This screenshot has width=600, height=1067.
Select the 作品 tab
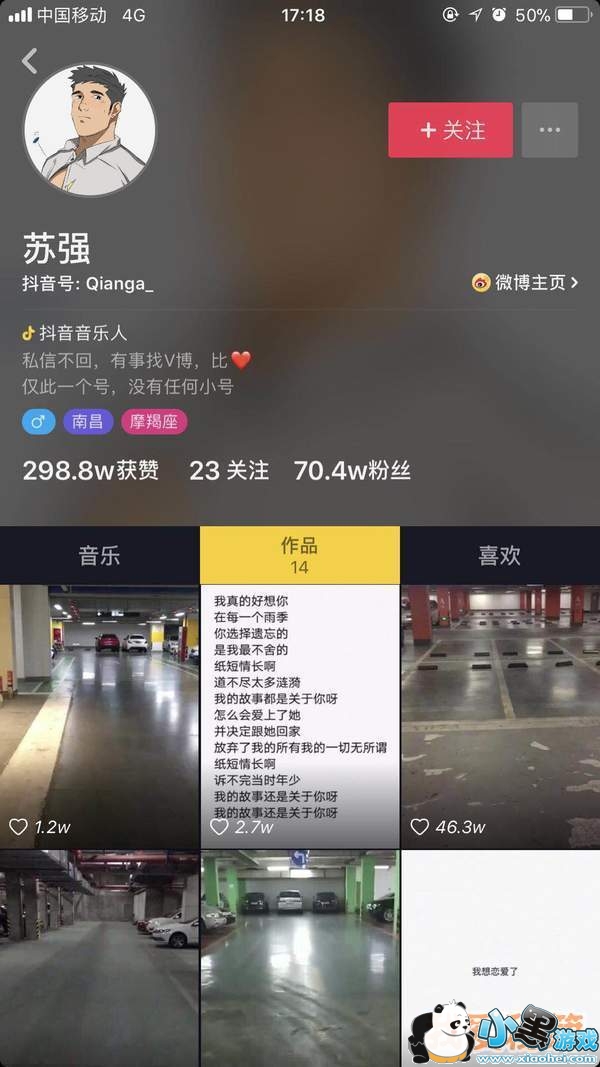[x=299, y=555]
